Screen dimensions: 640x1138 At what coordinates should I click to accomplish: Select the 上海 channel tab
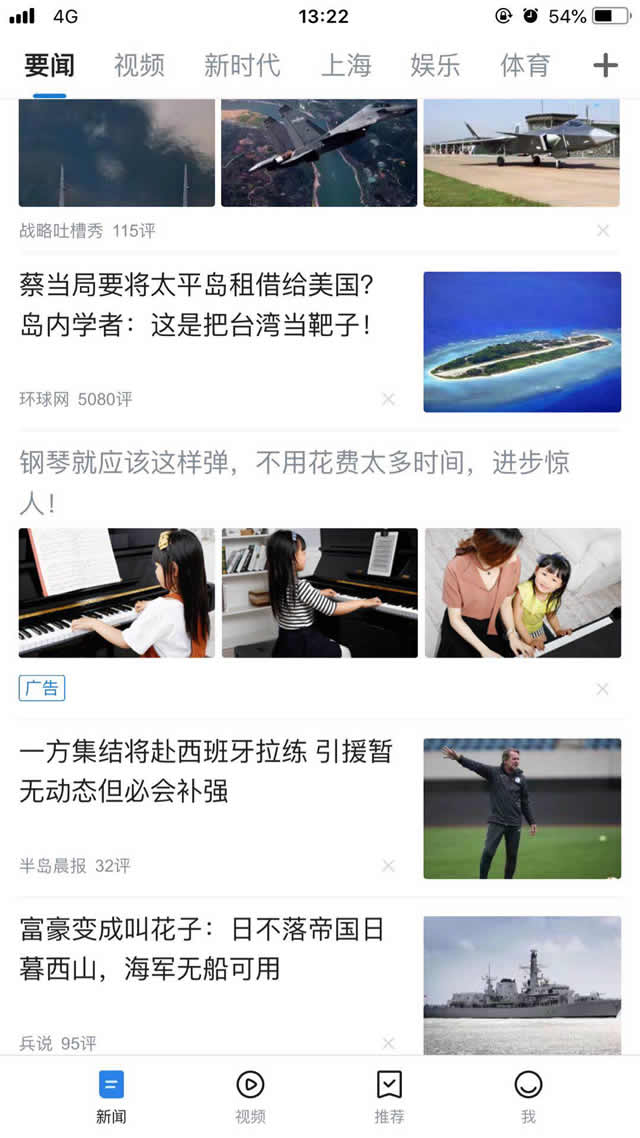pos(346,66)
